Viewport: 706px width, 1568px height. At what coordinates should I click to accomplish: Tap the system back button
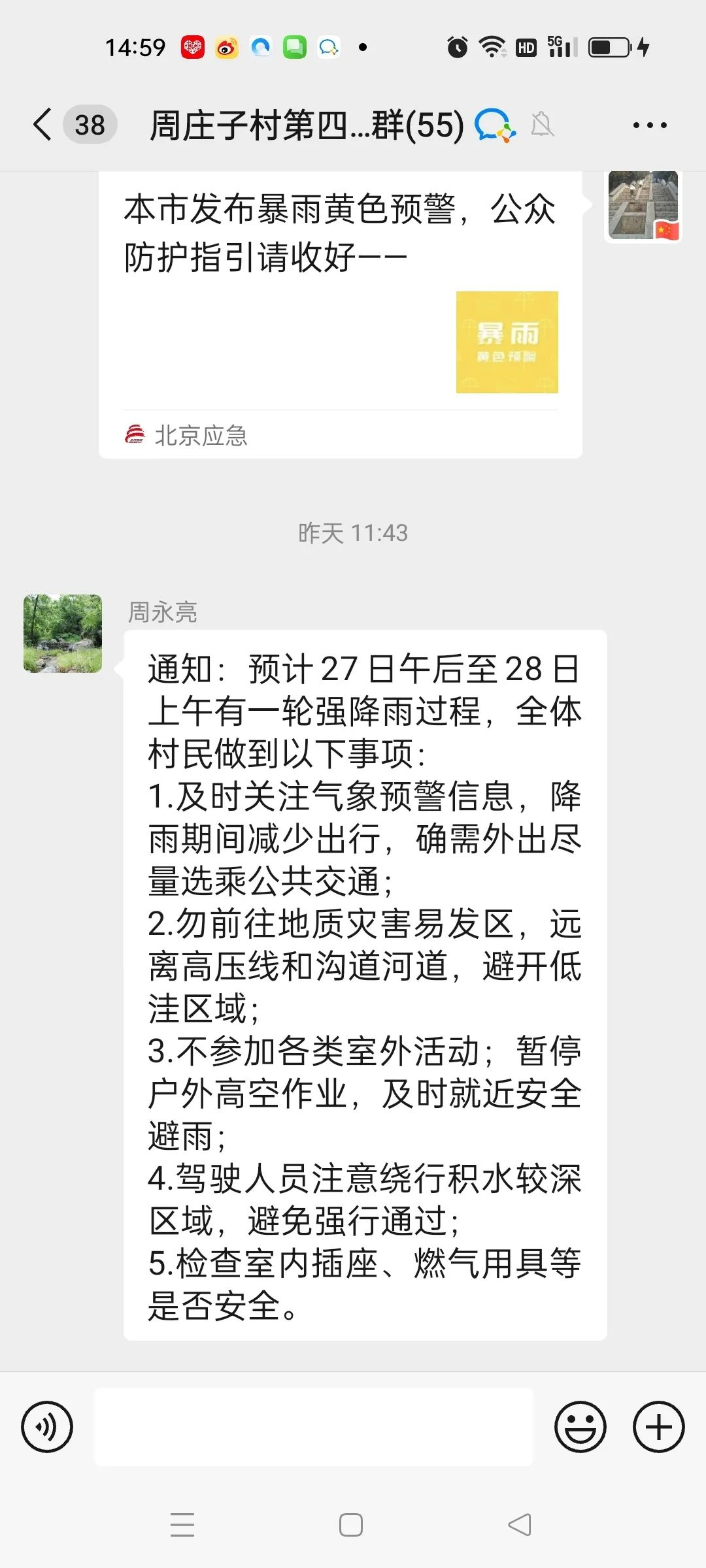520,1525
